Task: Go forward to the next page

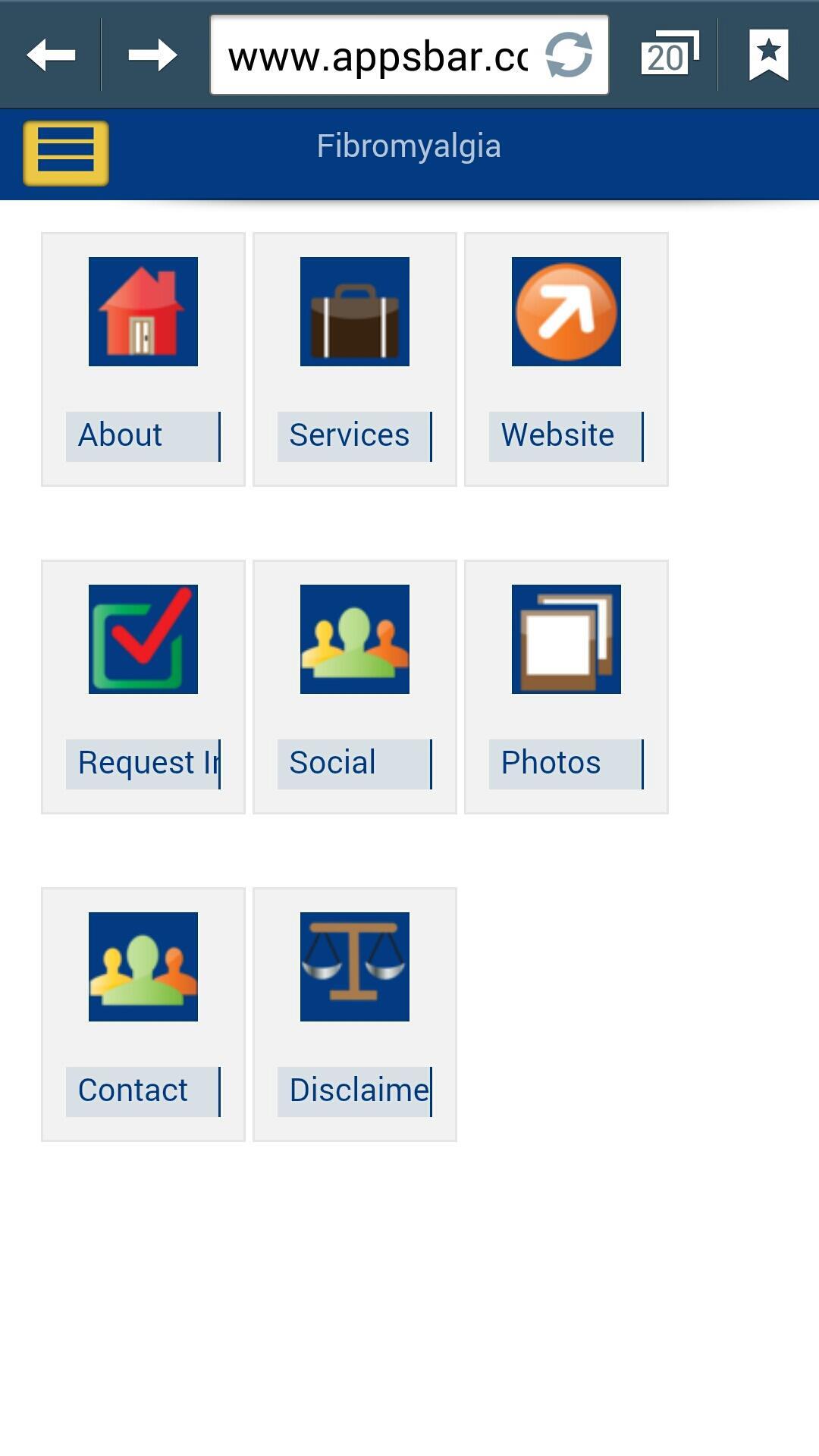Action: (152, 55)
